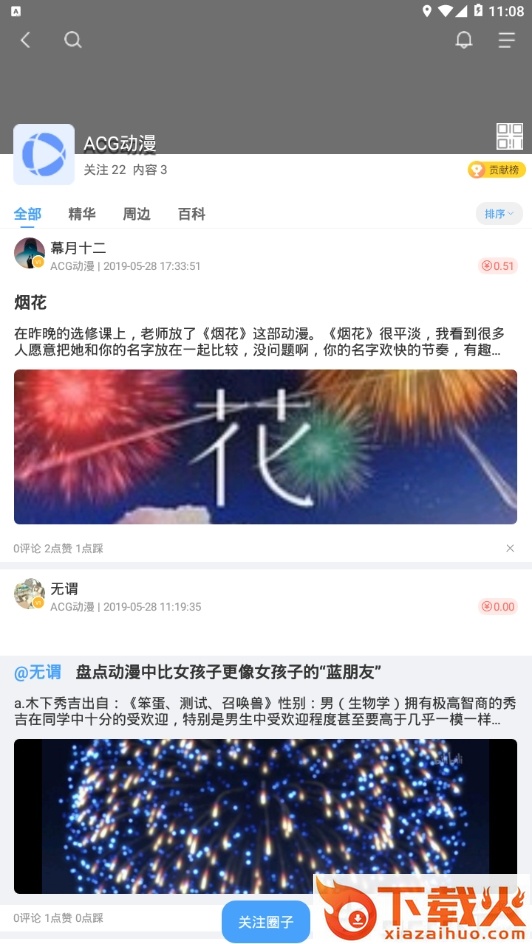Switch to the 百科 tab
This screenshot has height=944, width=532.
click(191, 214)
